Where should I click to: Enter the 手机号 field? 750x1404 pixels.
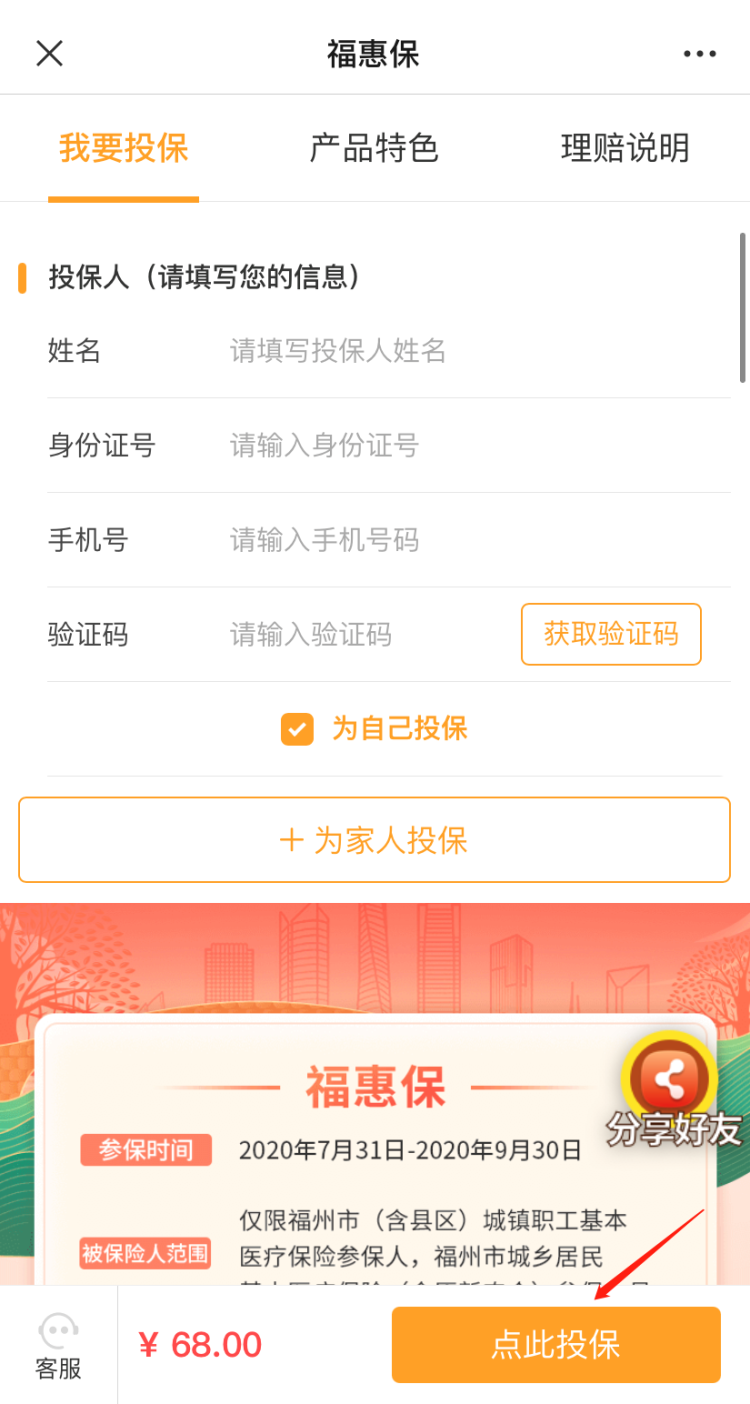(450, 540)
